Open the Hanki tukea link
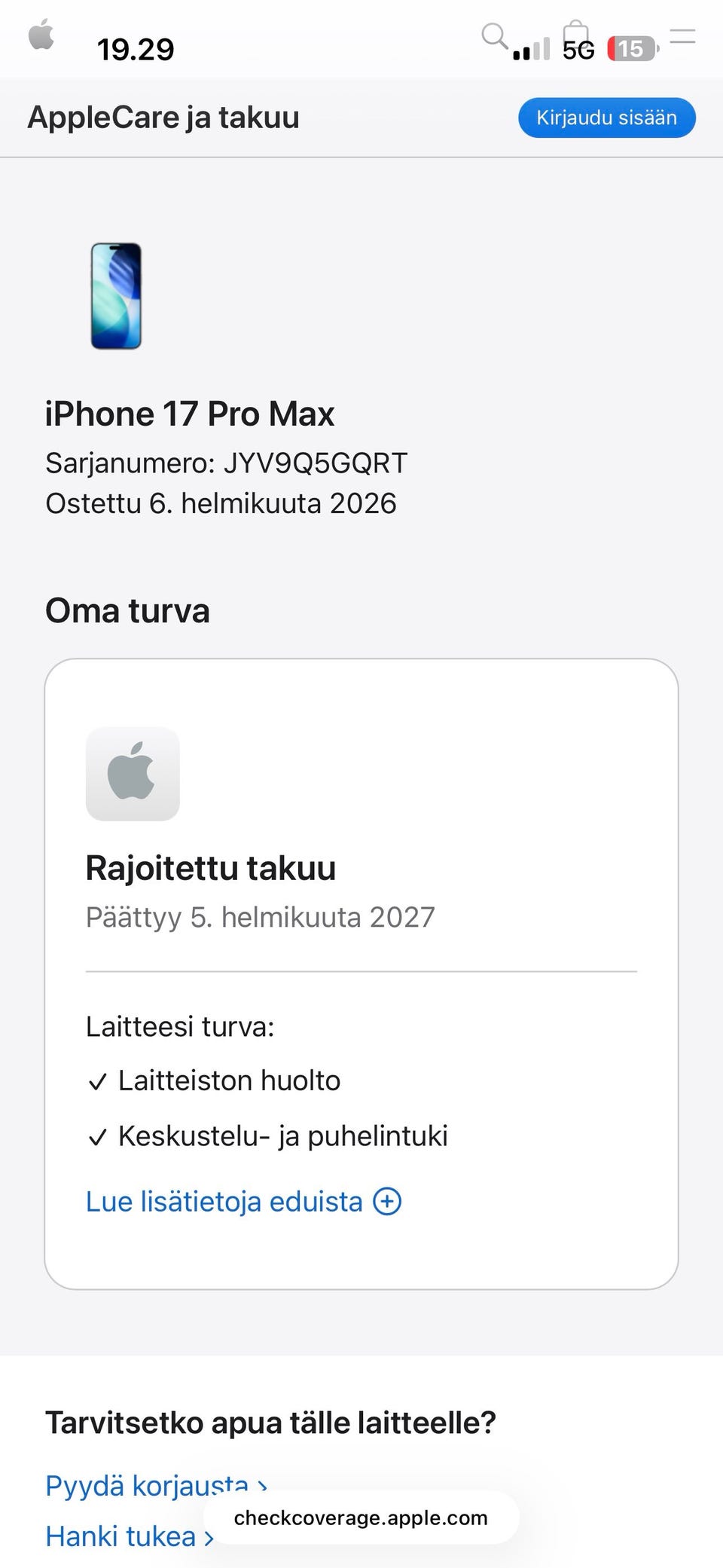 point(130,1536)
